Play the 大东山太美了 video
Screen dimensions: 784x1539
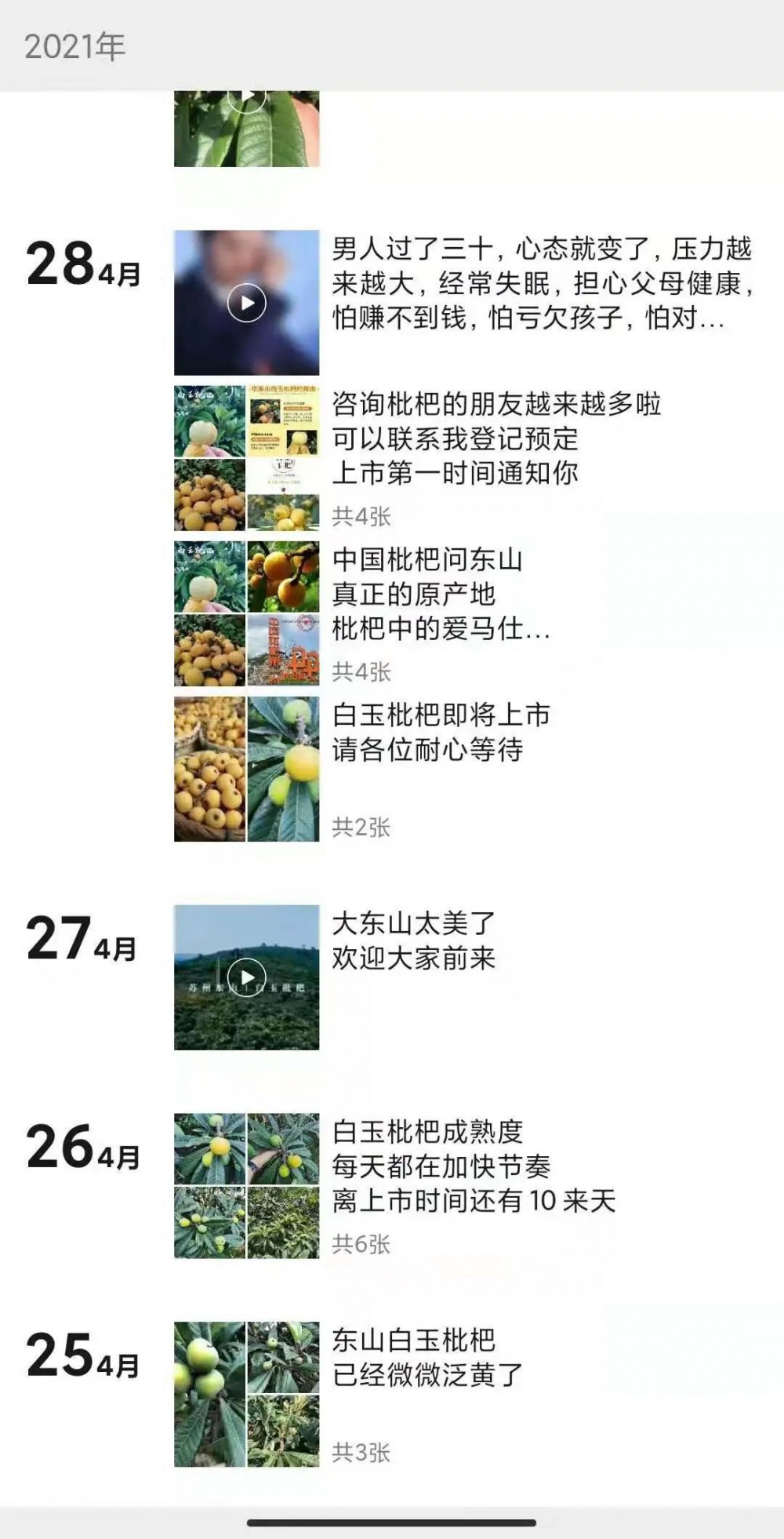[246, 977]
